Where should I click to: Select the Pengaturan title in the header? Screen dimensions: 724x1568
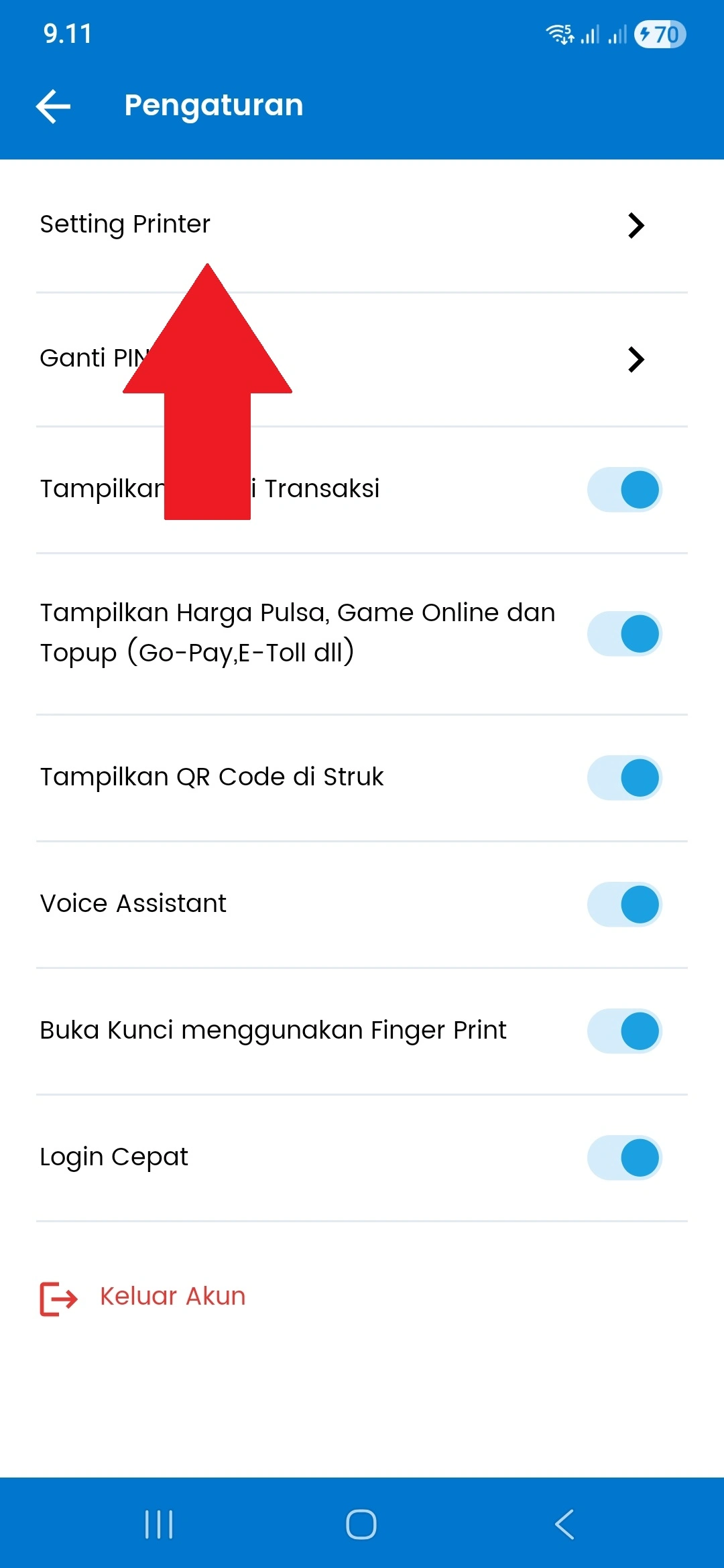click(213, 105)
